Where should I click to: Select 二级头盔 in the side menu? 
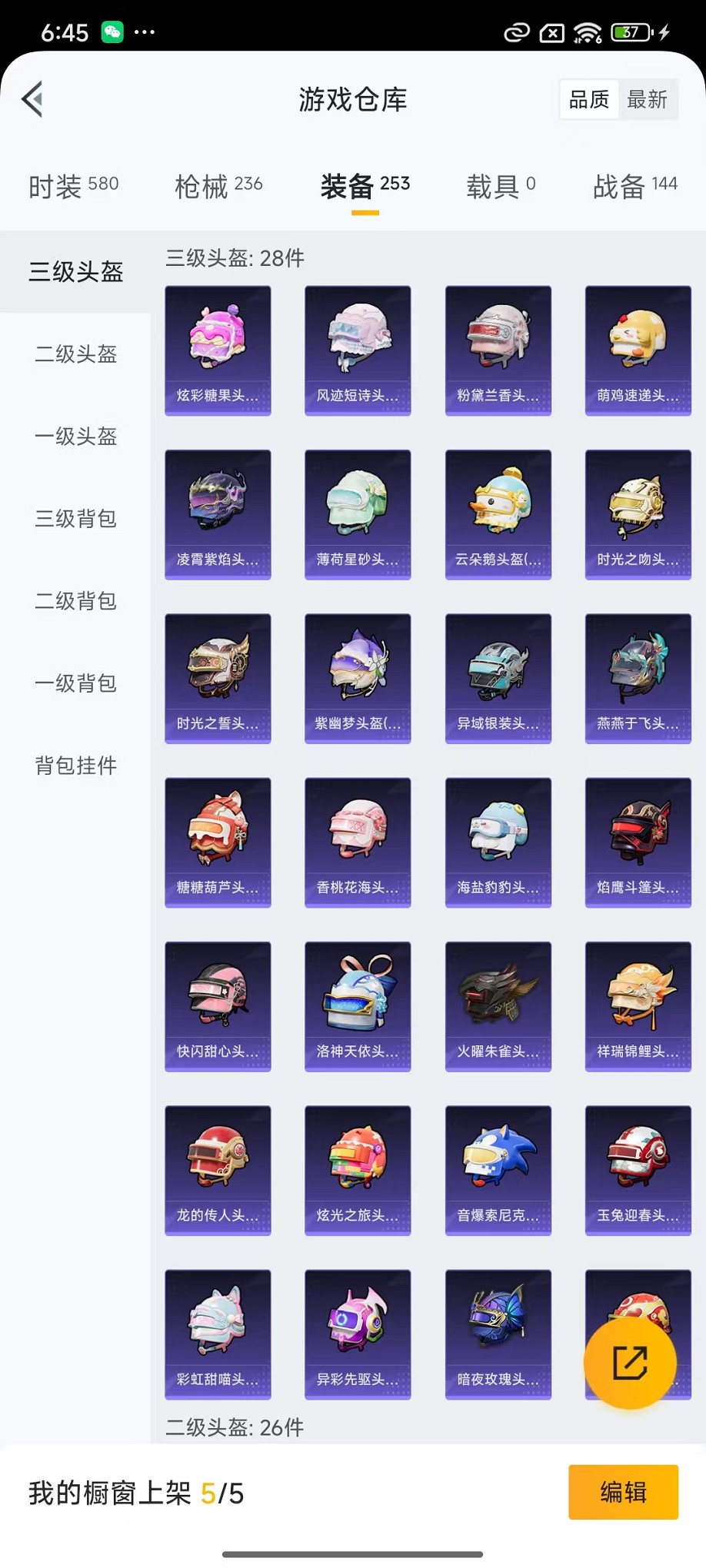(x=75, y=354)
